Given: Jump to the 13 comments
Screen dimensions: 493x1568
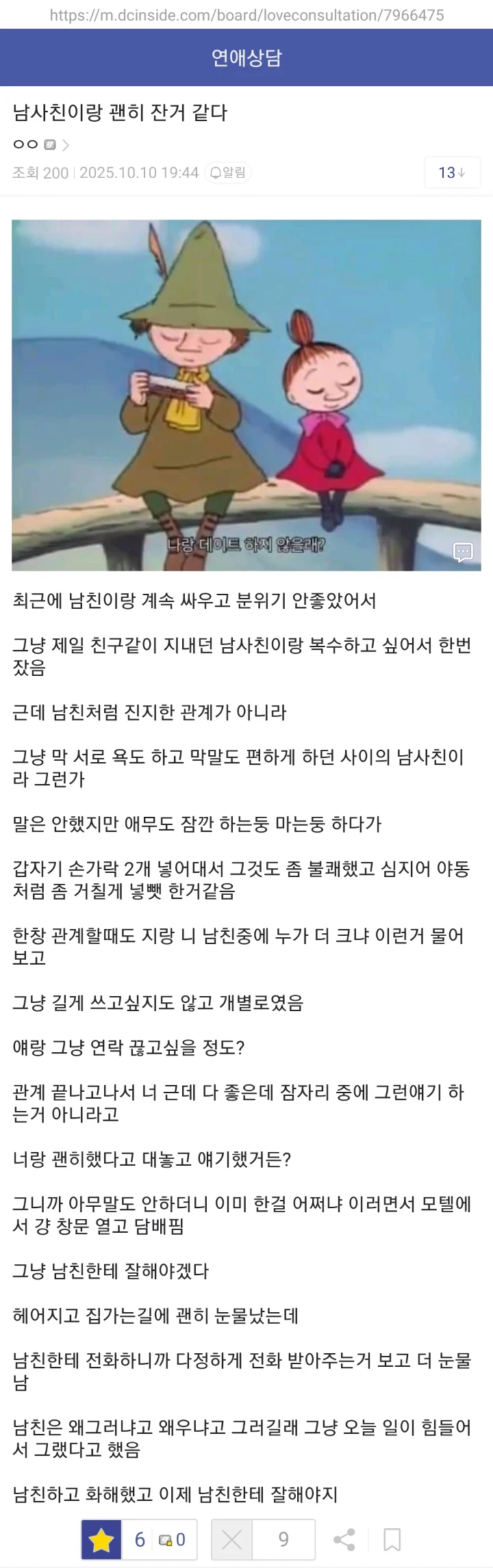Looking at the screenshot, I should pos(451,172).
